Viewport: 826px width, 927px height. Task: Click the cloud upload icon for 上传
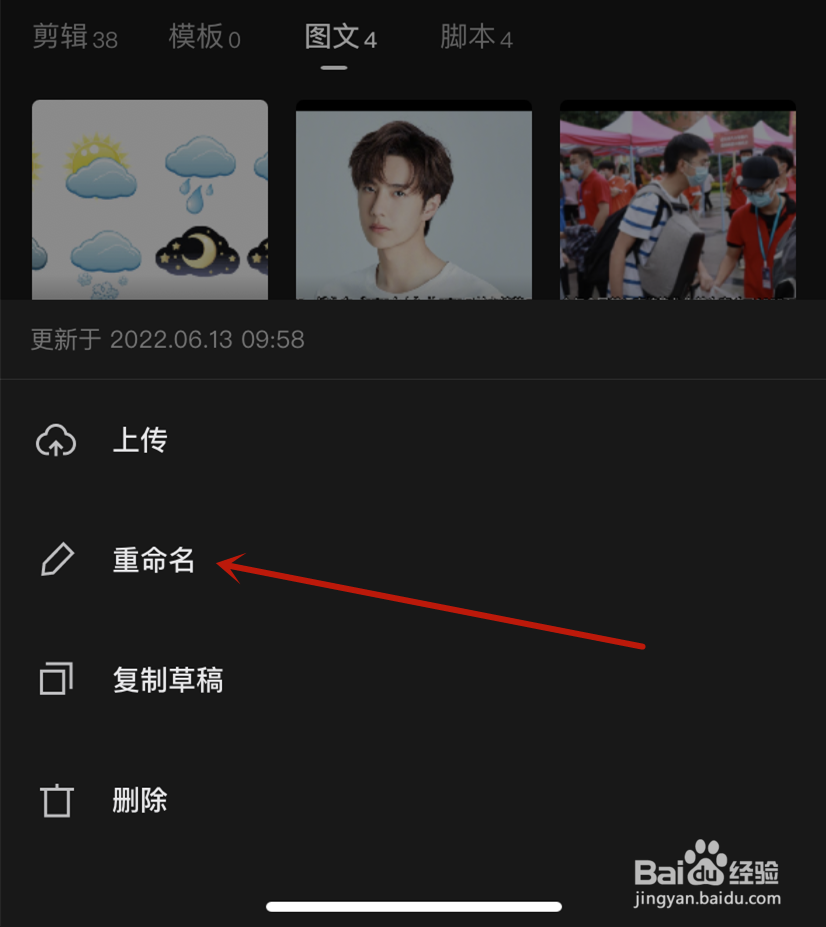(55, 440)
